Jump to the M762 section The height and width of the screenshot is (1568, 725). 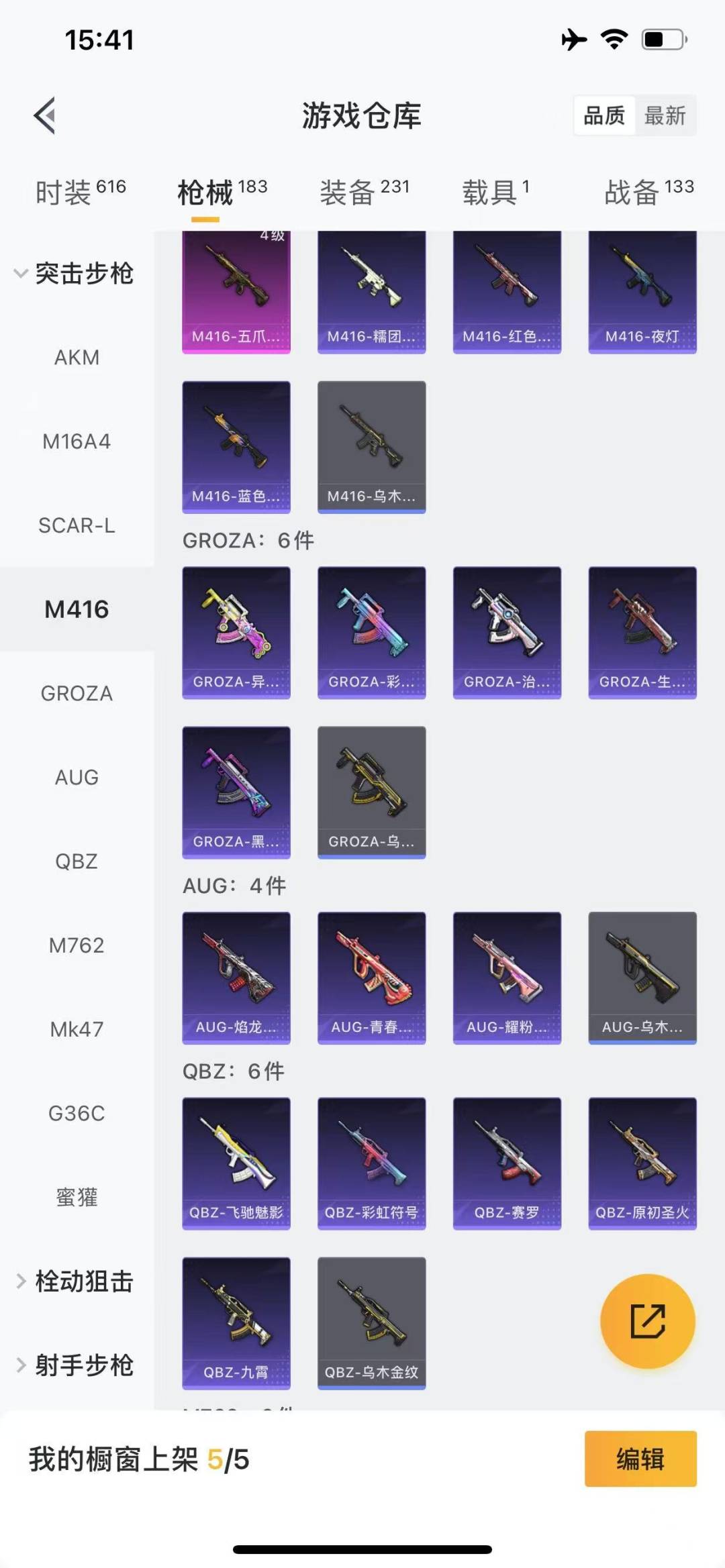(x=77, y=945)
